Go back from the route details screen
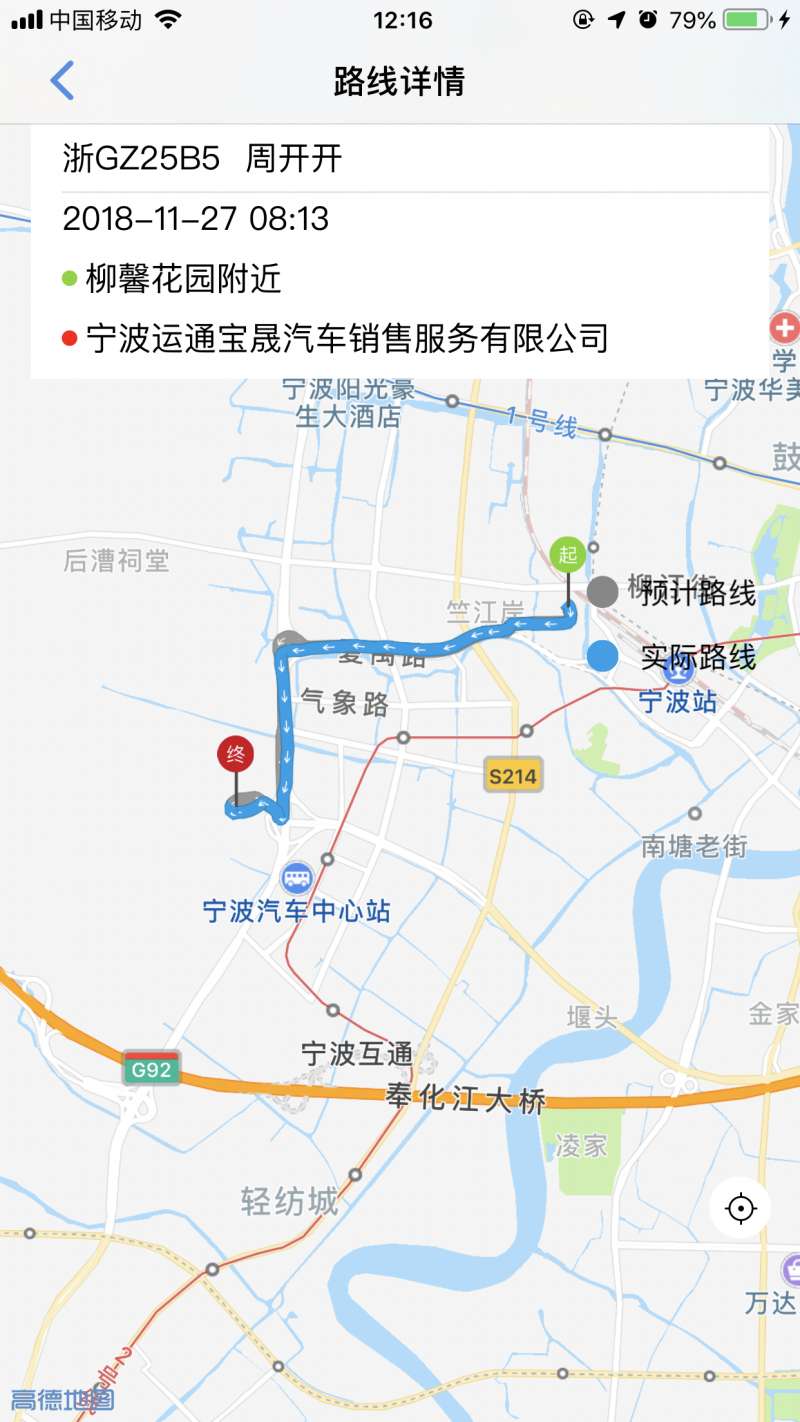 [x=62, y=80]
